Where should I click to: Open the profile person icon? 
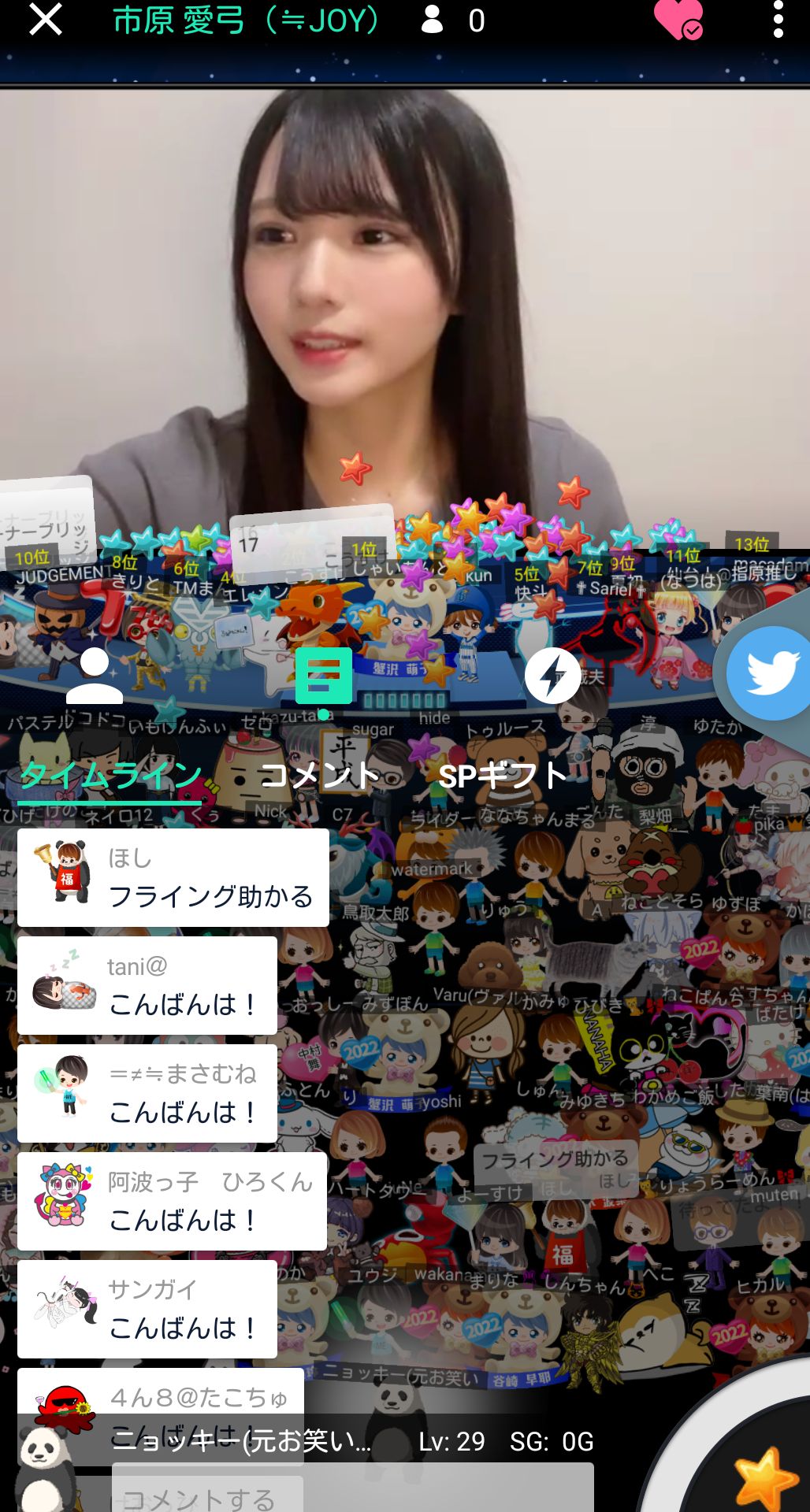95,676
